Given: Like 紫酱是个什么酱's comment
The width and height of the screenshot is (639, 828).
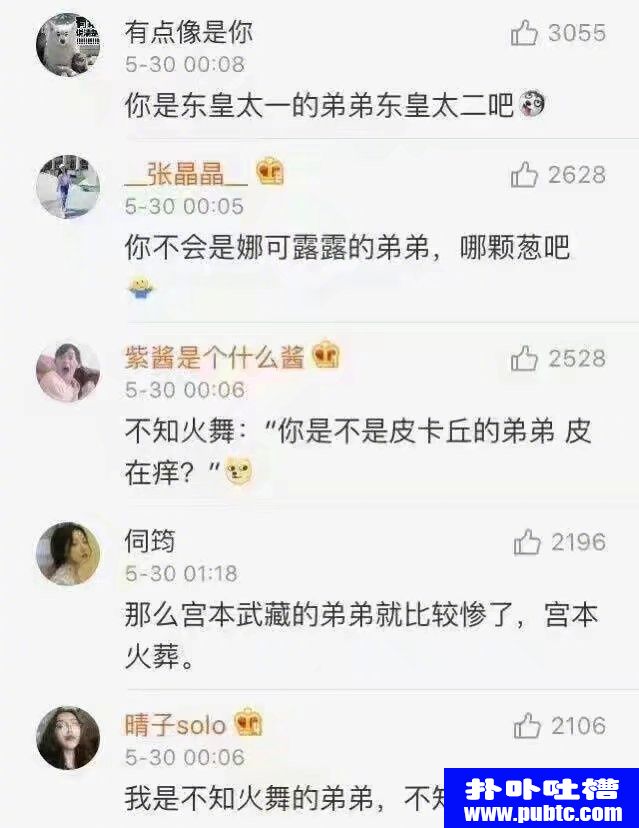Looking at the screenshot, I should click(x=525, y=359).
